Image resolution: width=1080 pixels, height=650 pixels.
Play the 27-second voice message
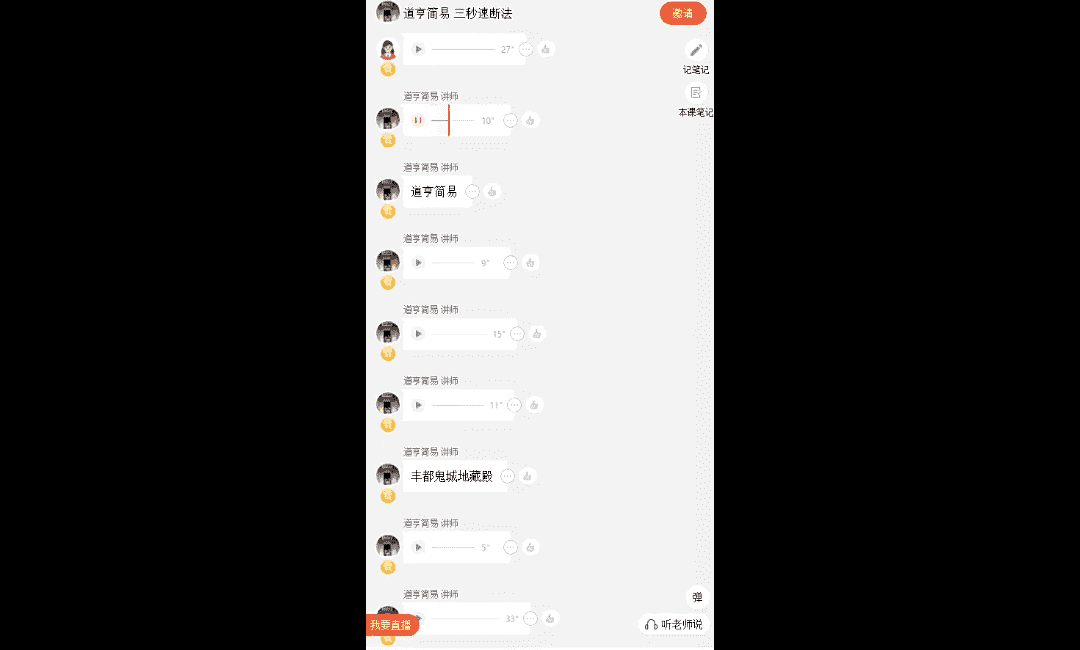(418, 49)
